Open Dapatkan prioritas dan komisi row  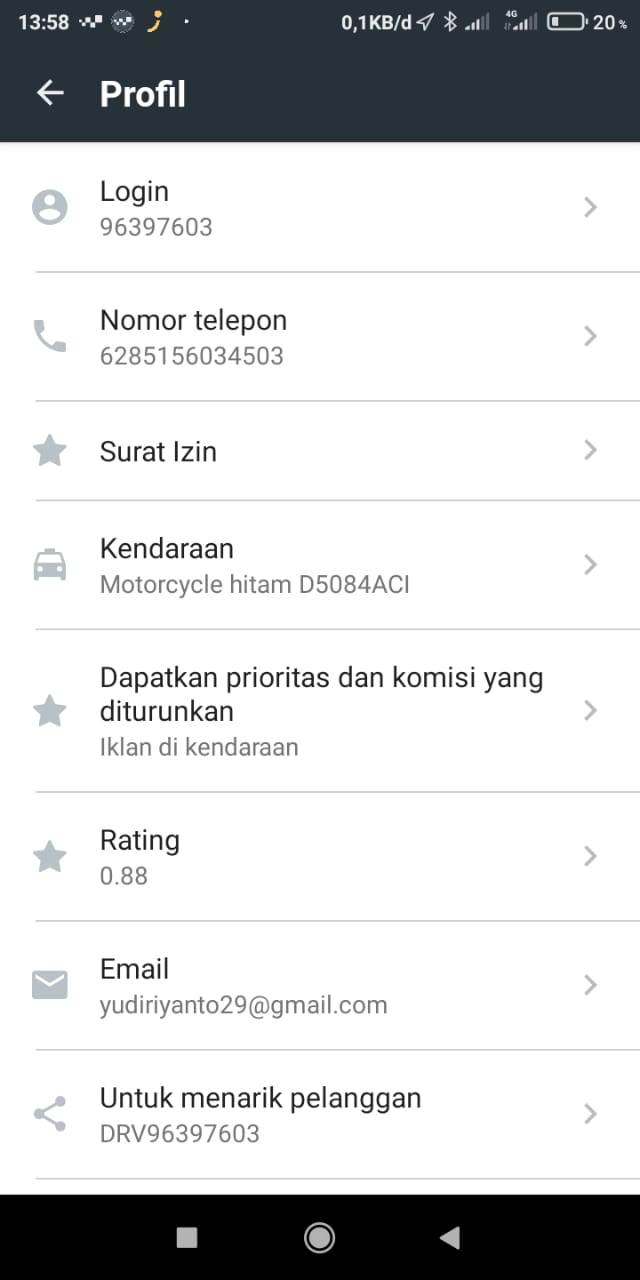[320, 711]
